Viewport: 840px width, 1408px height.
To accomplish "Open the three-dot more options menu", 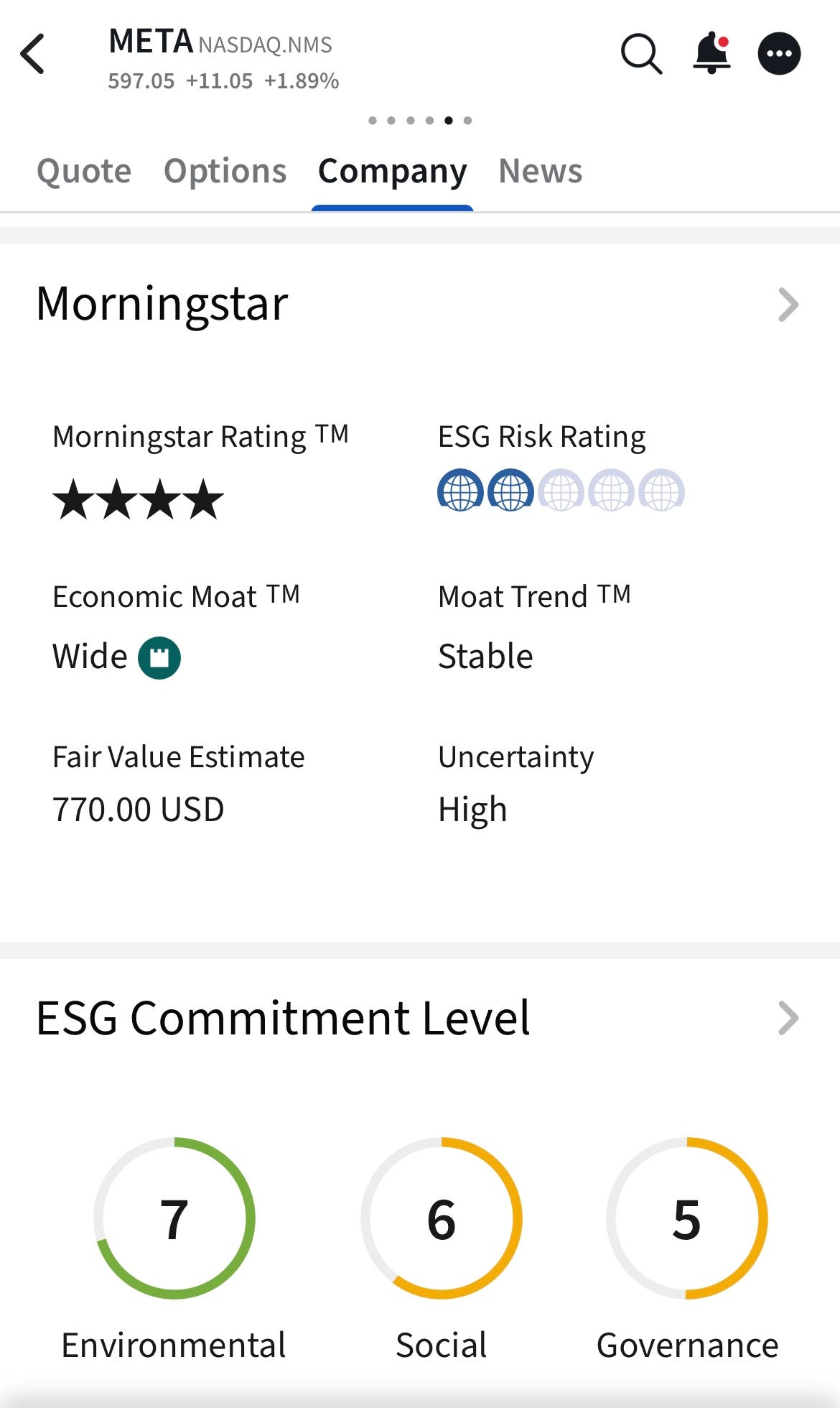I will tap(780, 54).
